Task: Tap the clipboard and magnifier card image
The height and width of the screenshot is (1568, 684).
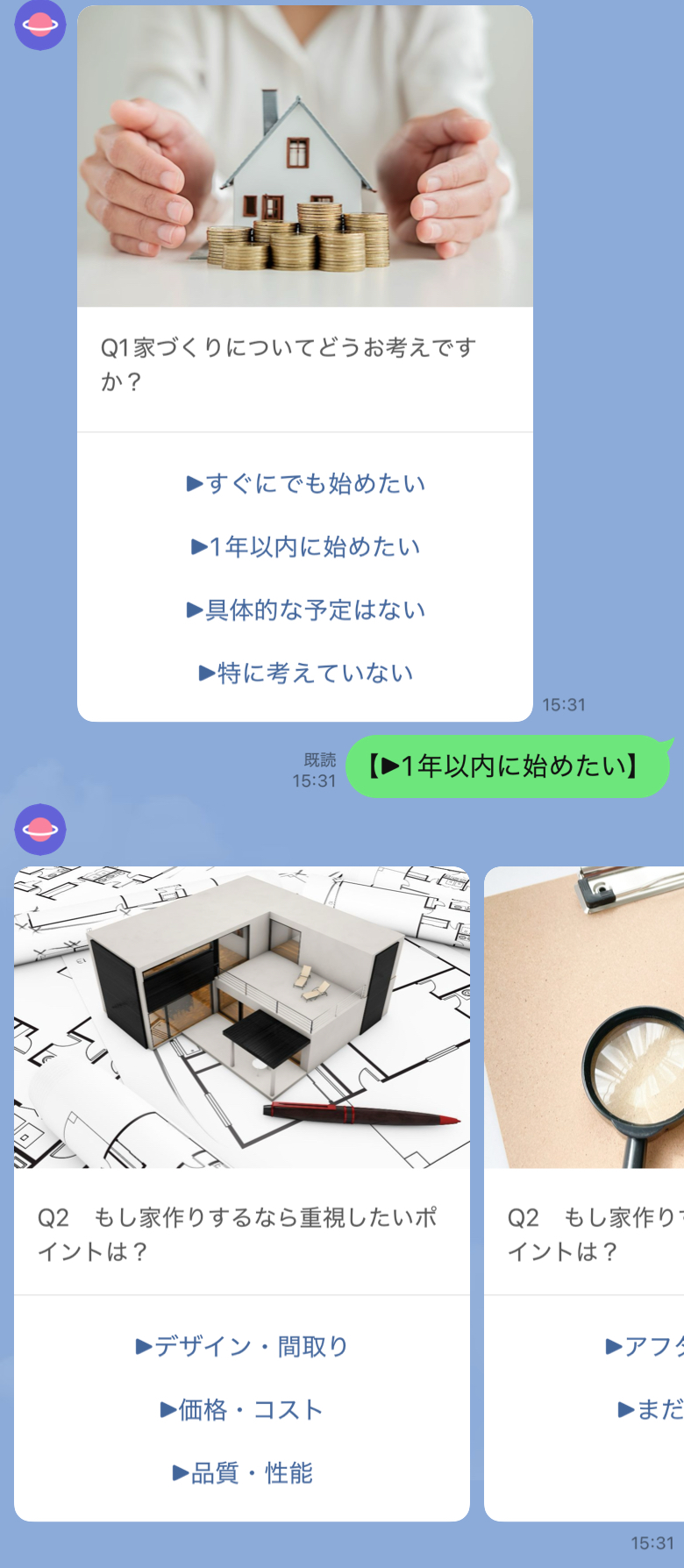Action: (586, 1017)
